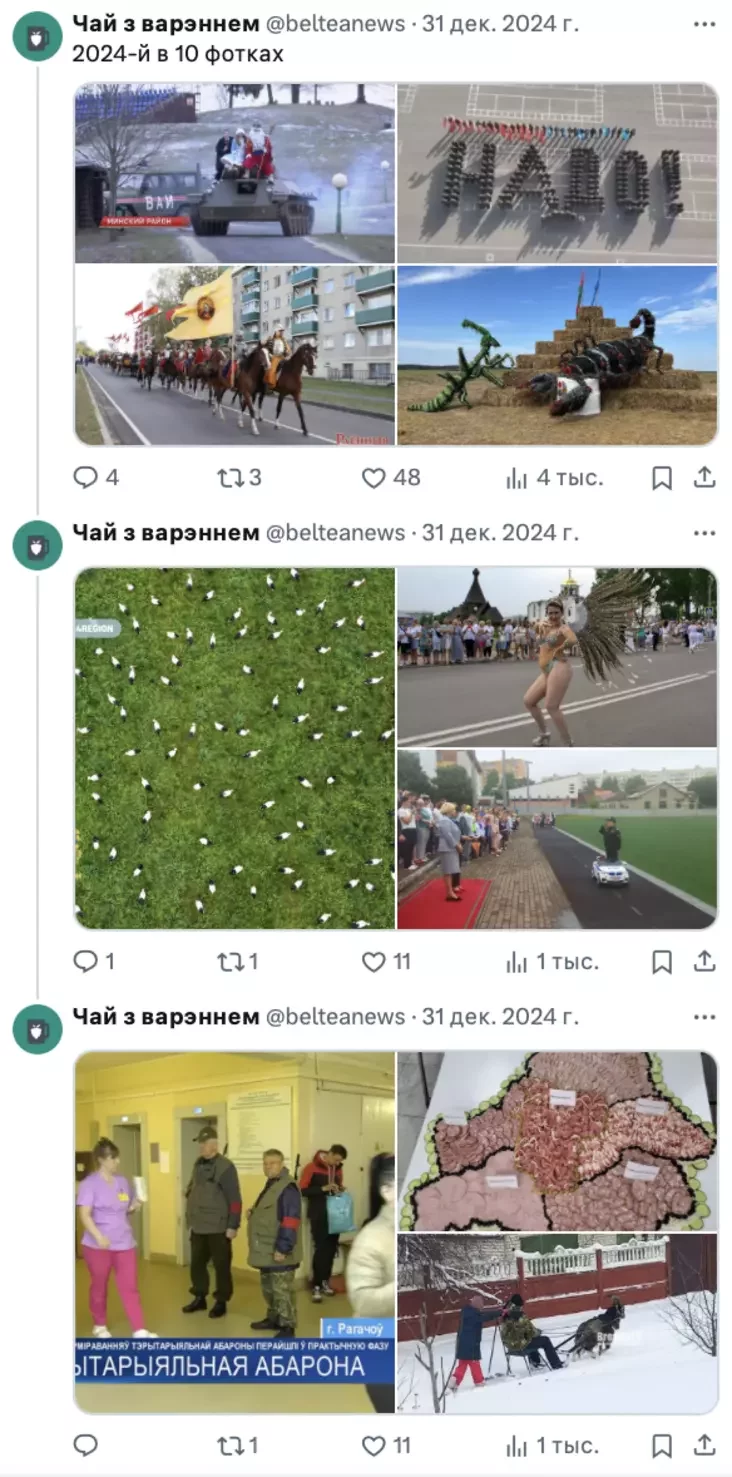
Task: Like the post with the carnival dancer photo
Action: 374,962
